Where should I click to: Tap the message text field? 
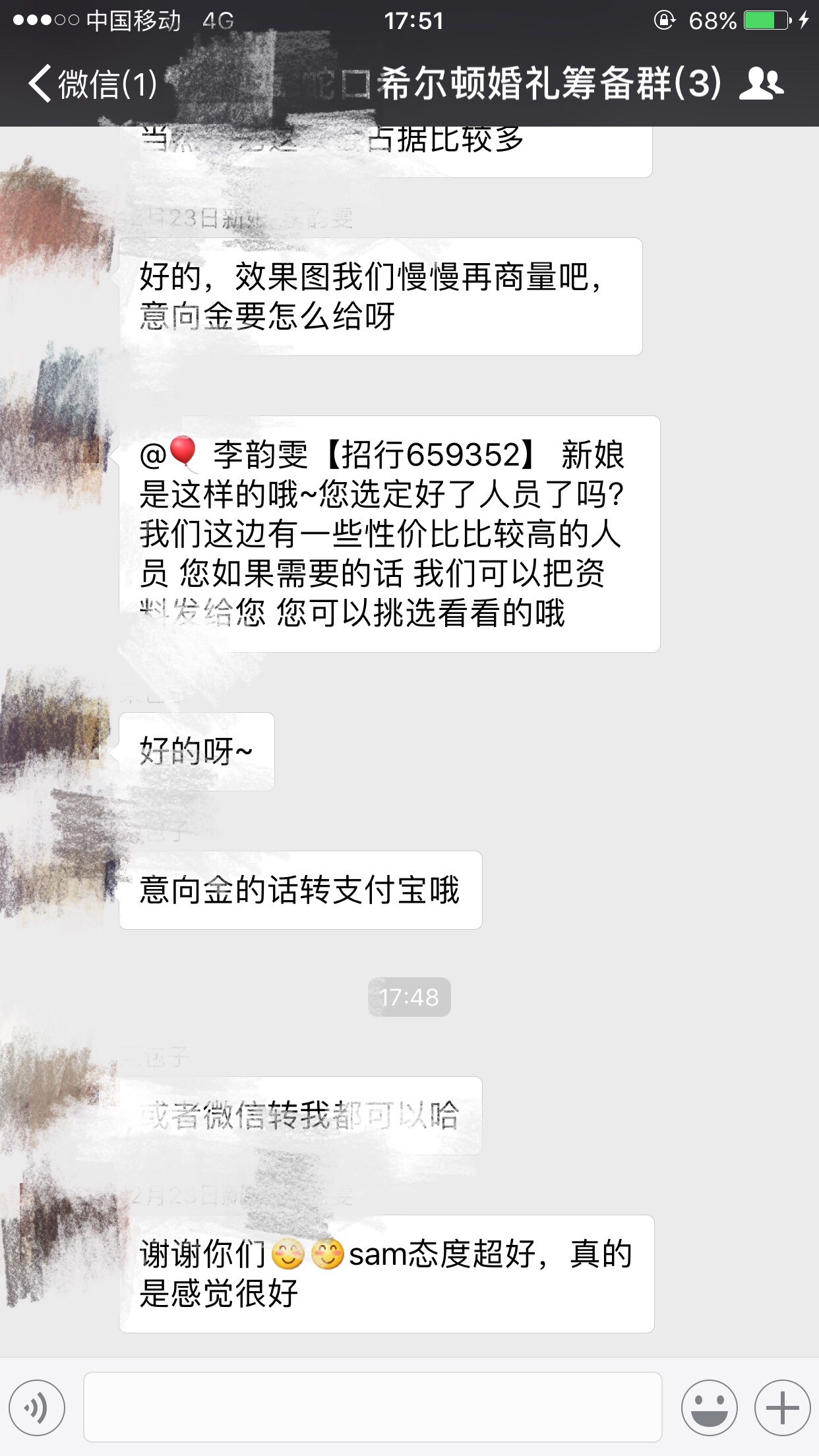click(373, 1407)
